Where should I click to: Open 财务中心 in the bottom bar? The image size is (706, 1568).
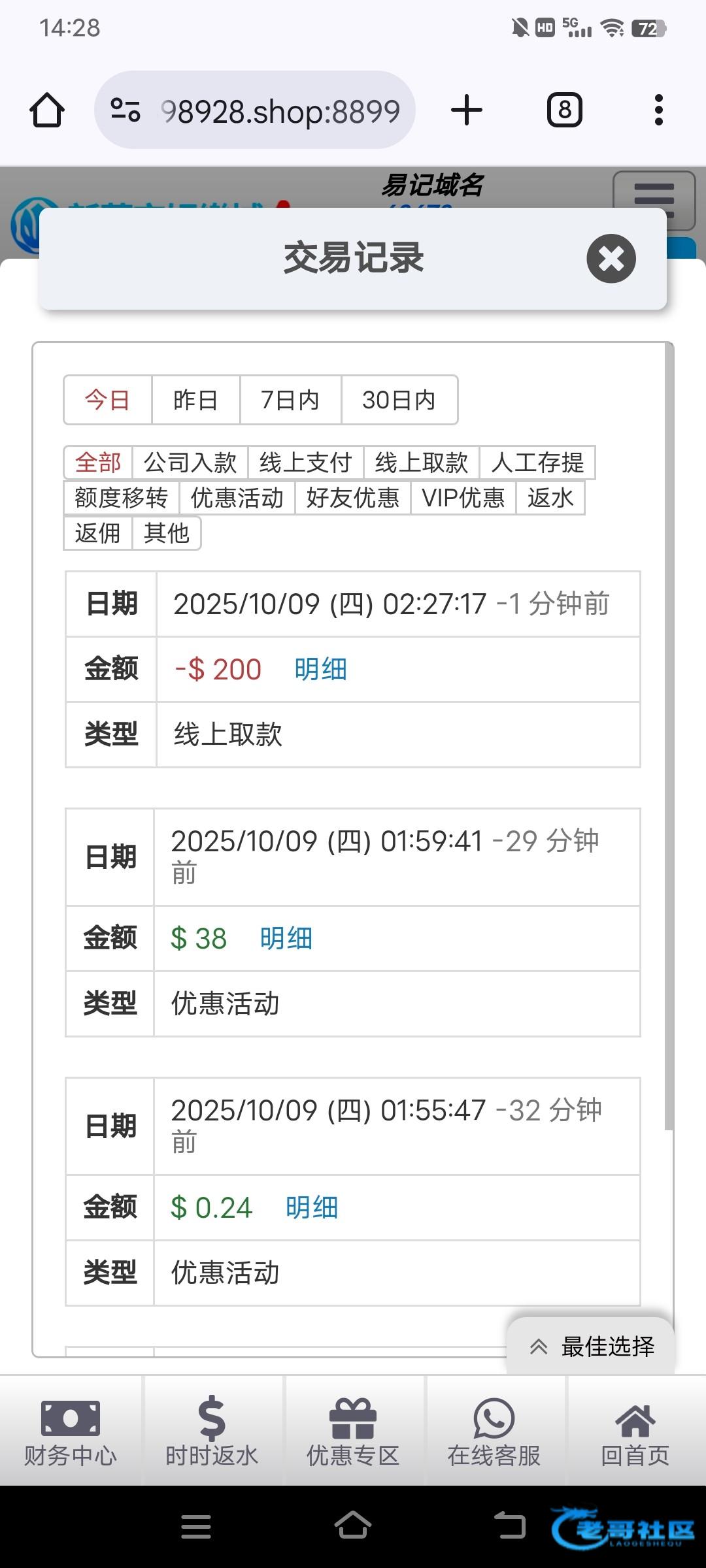click(71, 1431)
